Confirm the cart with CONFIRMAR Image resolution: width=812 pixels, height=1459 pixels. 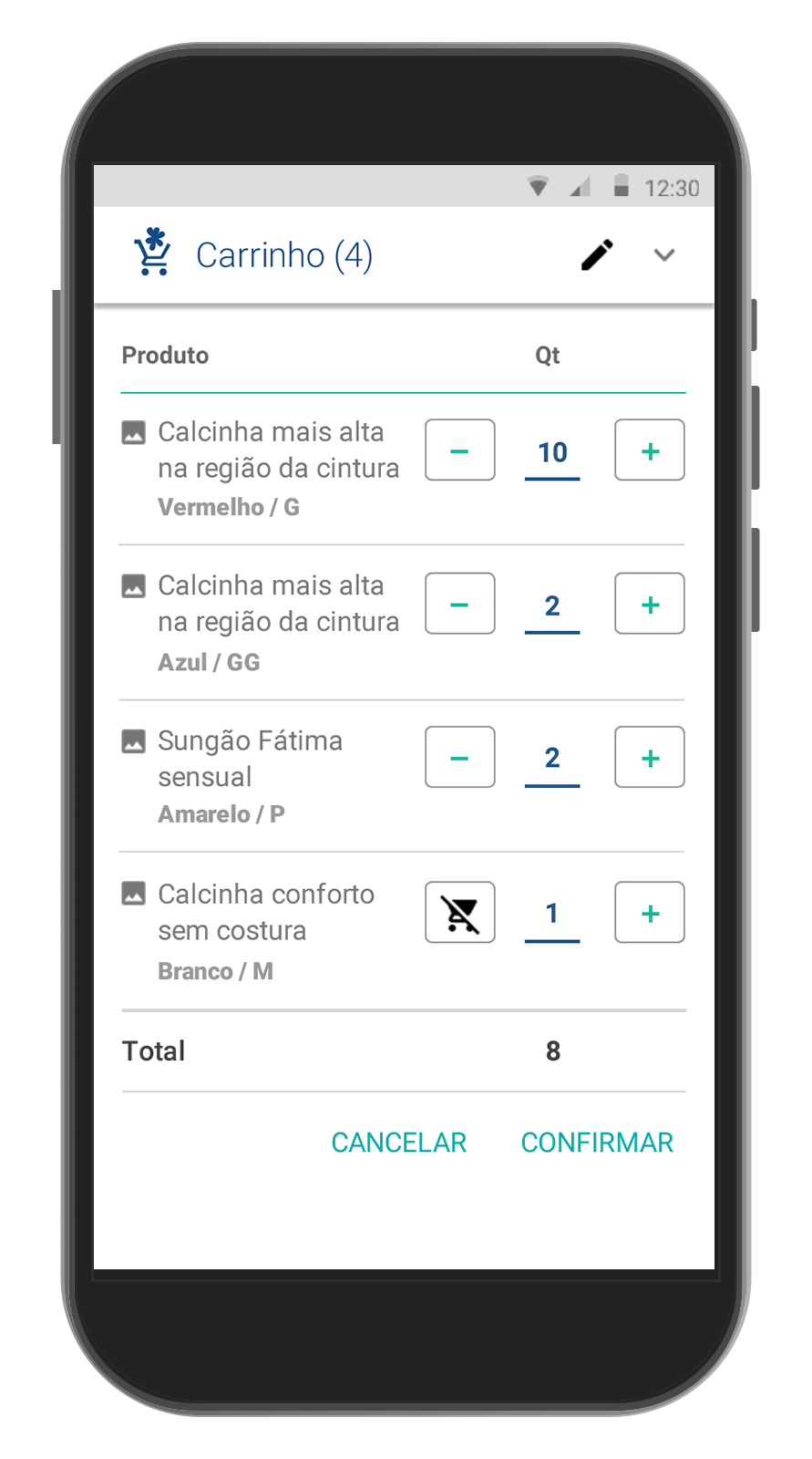597,1143
